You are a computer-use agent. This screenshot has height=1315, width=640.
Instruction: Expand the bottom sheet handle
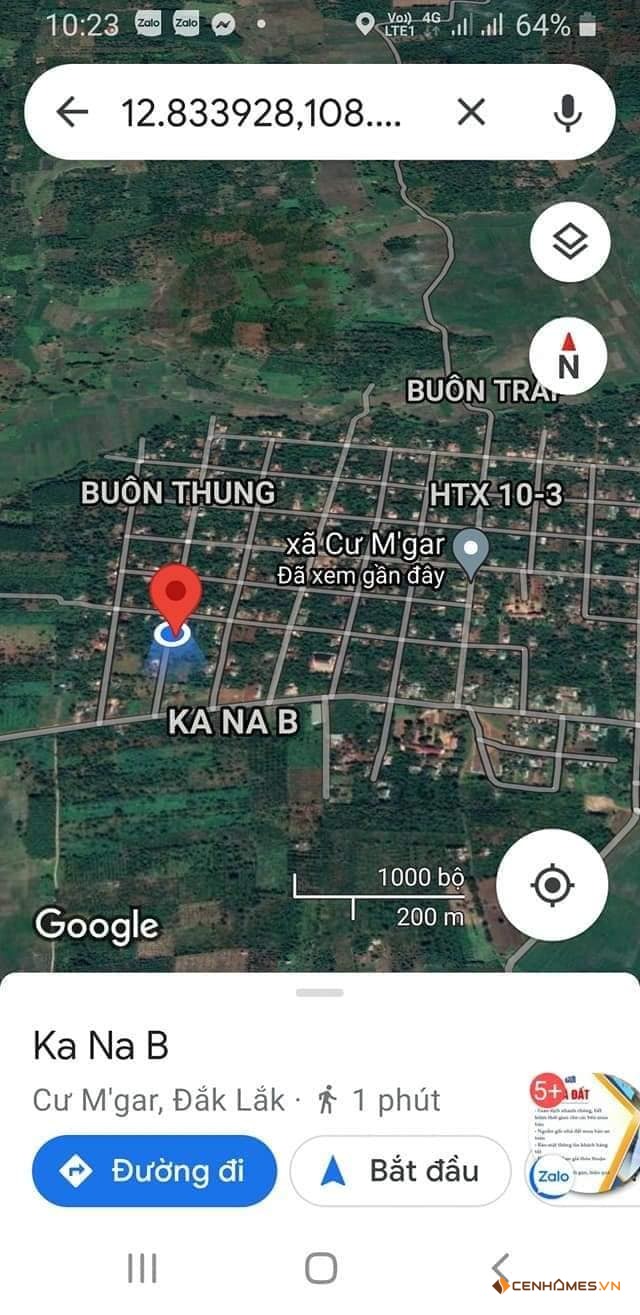pos(320,992)
